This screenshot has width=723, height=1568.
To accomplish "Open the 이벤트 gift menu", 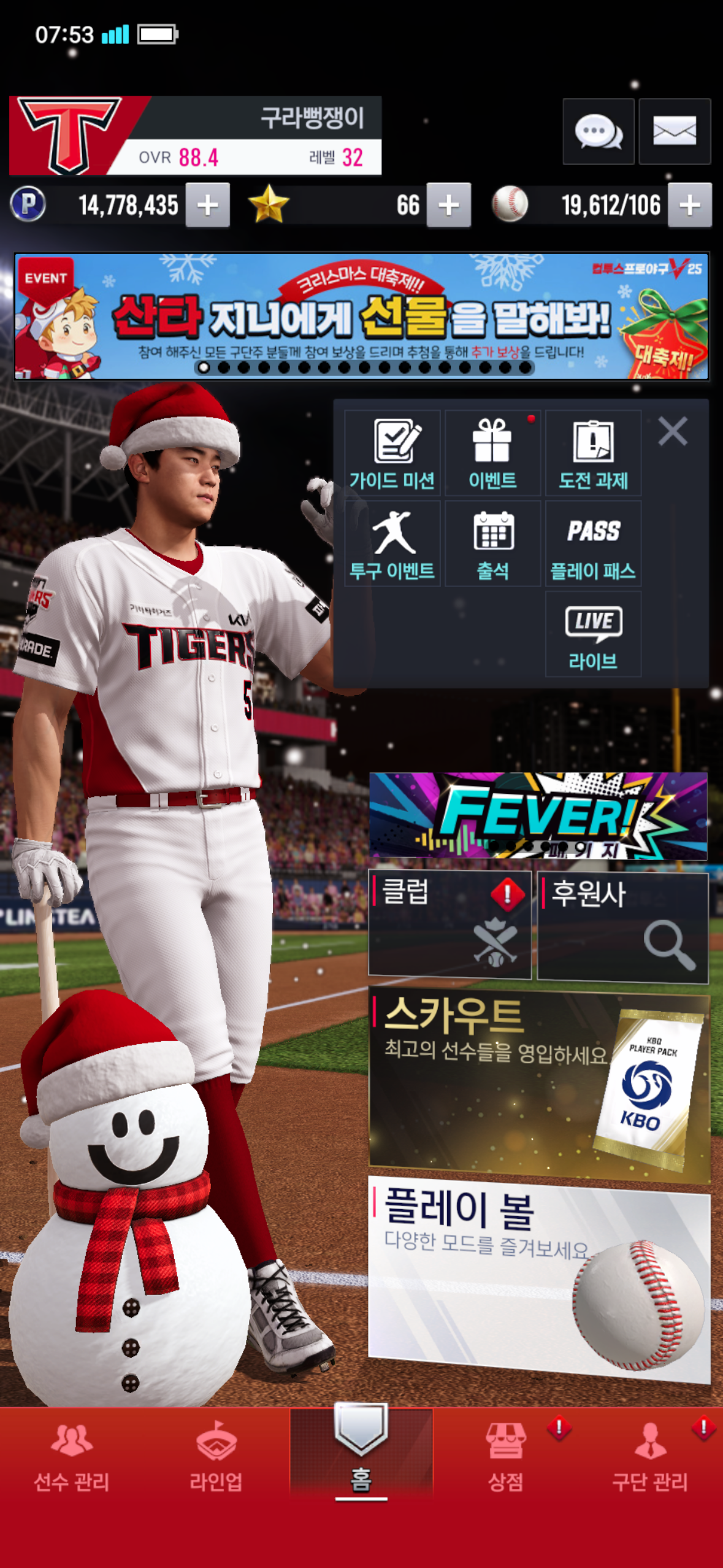I will click(x=492, y=453).
